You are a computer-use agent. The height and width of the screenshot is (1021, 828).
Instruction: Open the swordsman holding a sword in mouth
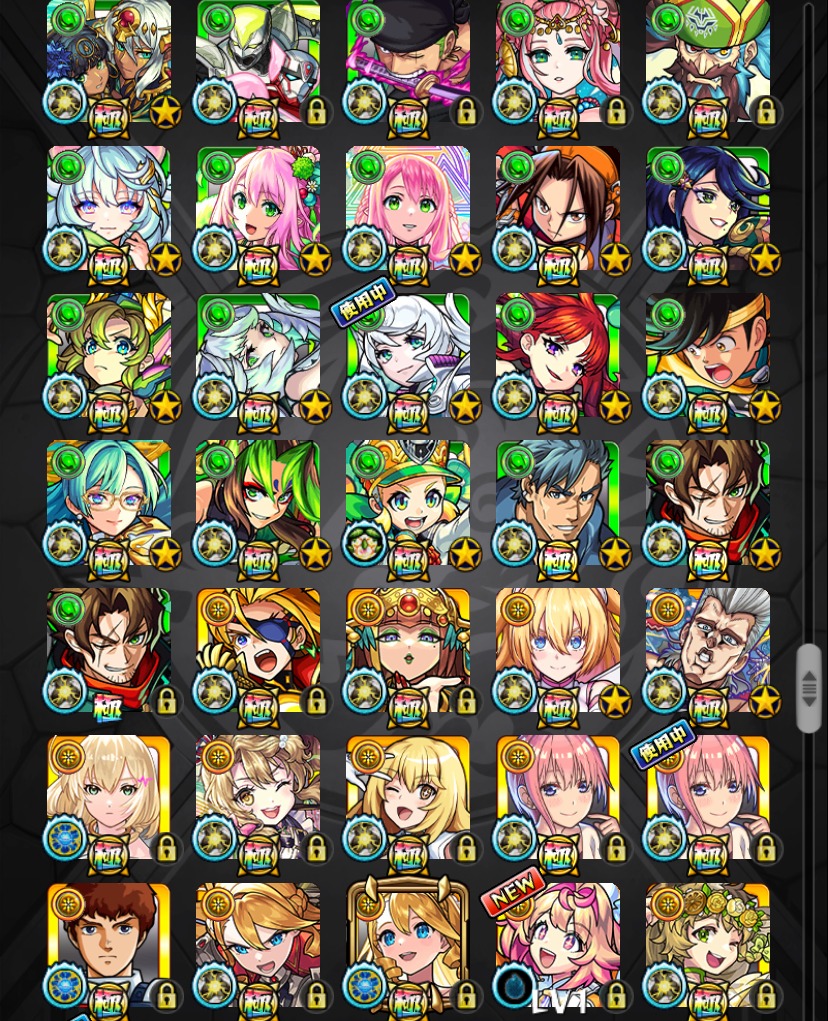(x=408, y=62)
